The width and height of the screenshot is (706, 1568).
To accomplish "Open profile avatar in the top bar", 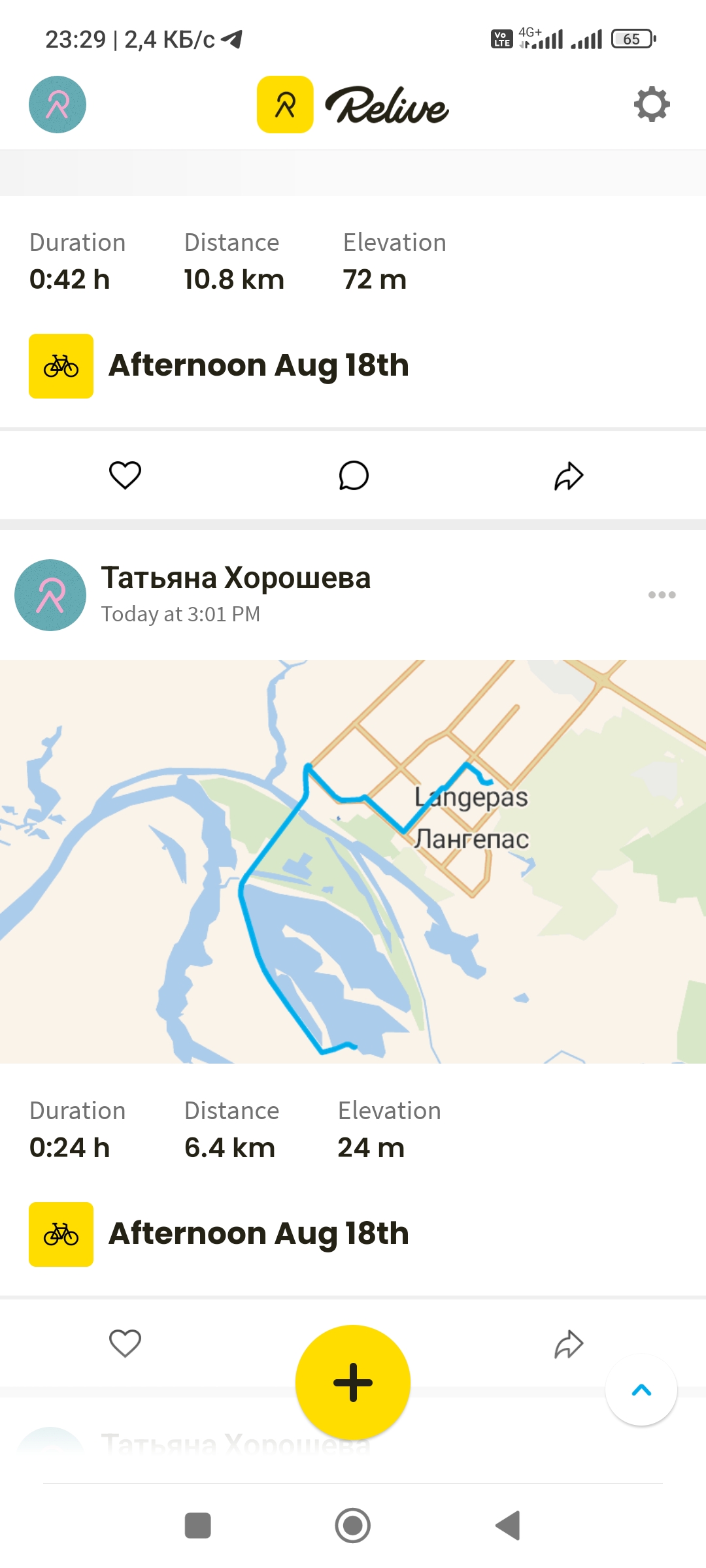I will coord(58,105).
